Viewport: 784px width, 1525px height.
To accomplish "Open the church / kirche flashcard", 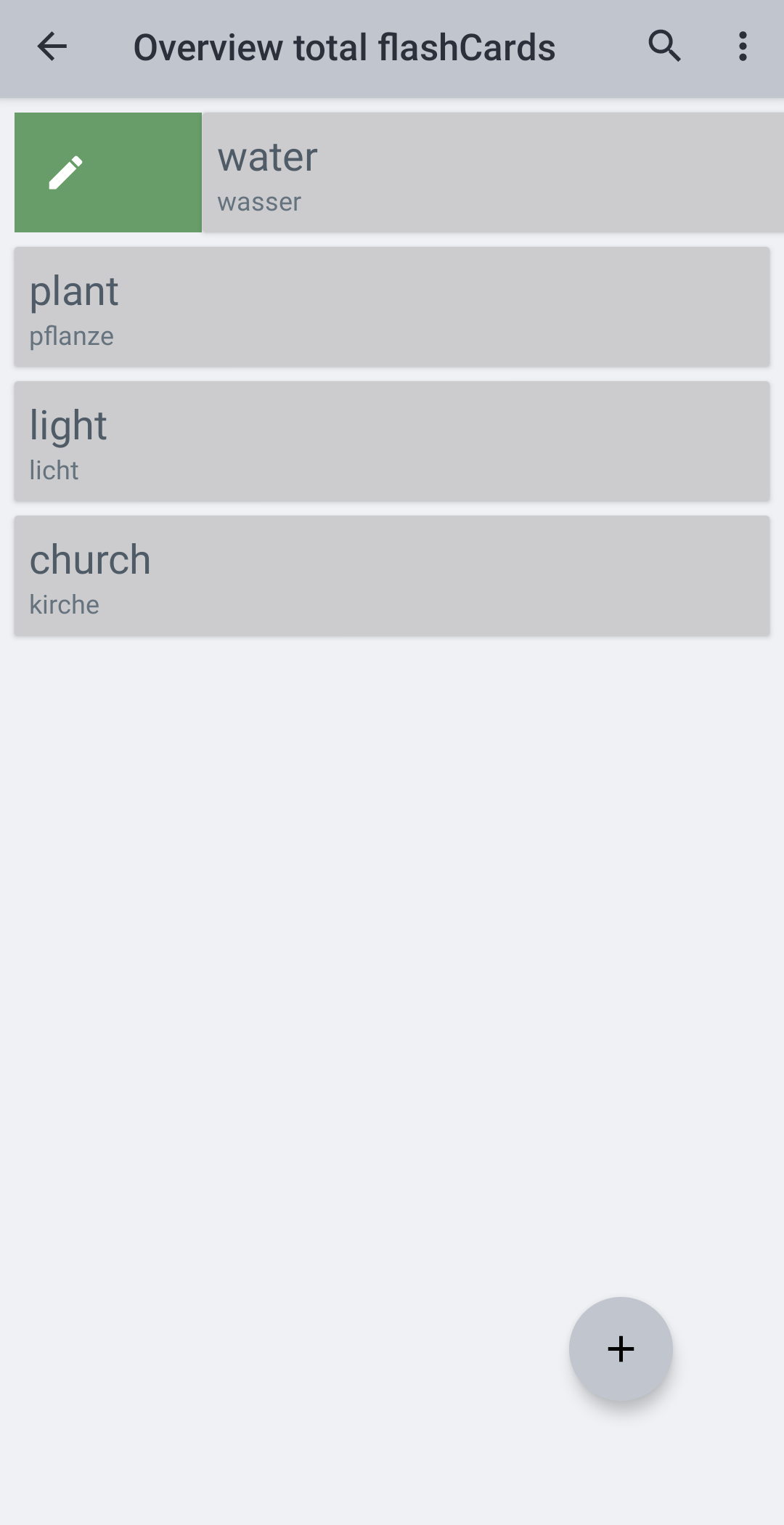I will tap(392, 576).
